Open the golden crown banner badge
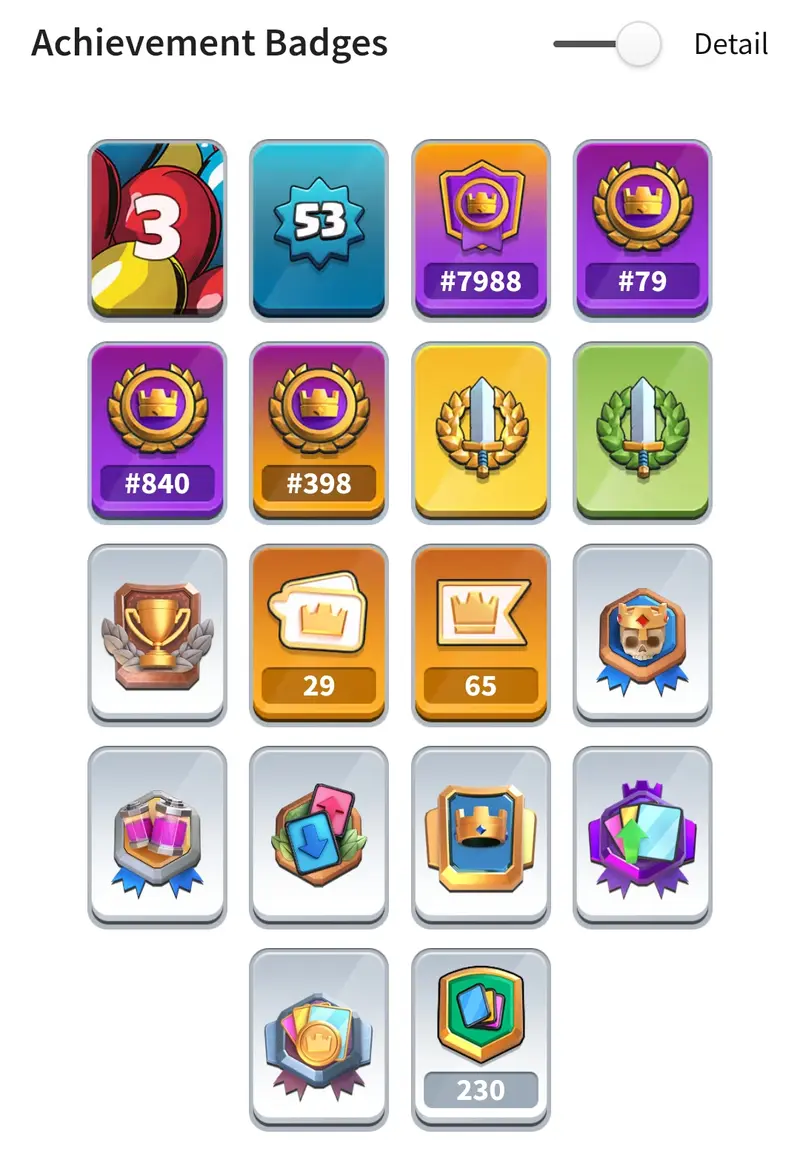This screenshot has width=800, height=1165. click(x=481, y=836)
